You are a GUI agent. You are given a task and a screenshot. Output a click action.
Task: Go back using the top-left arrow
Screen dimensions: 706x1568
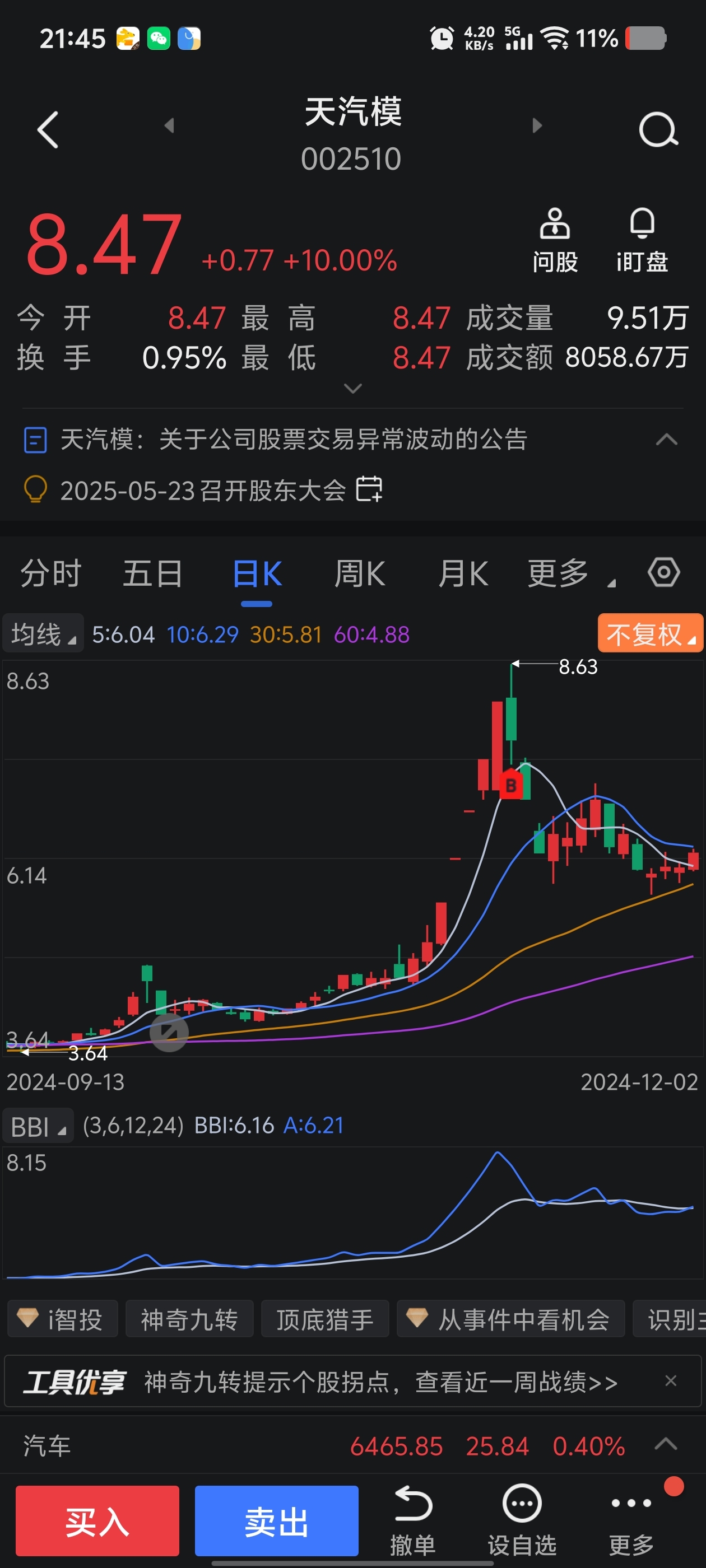48,130
